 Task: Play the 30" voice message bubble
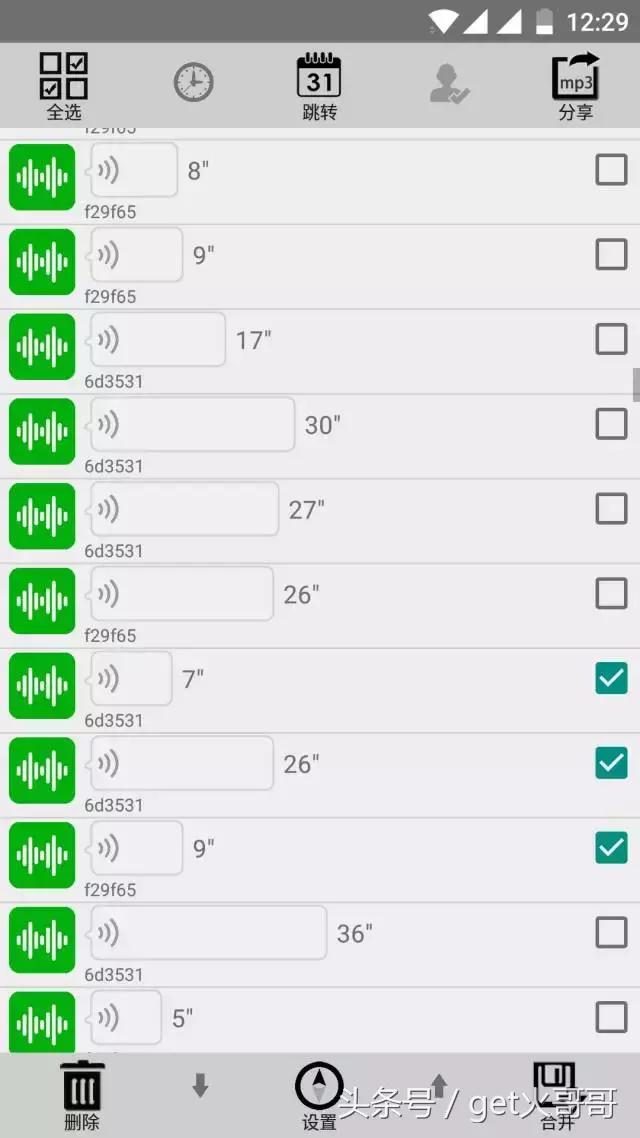(x=192, y=424)
